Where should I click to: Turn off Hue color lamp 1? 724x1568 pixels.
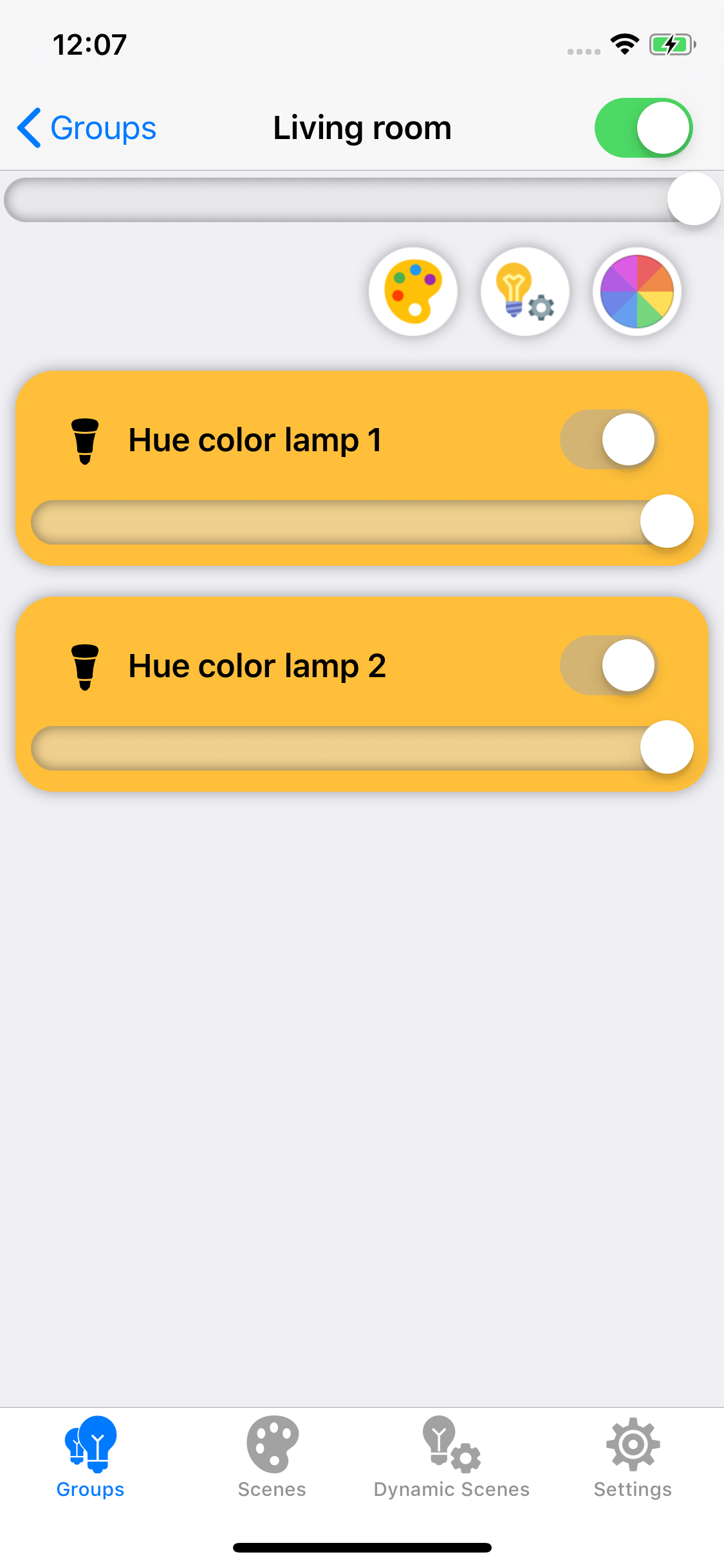[608, 440]
